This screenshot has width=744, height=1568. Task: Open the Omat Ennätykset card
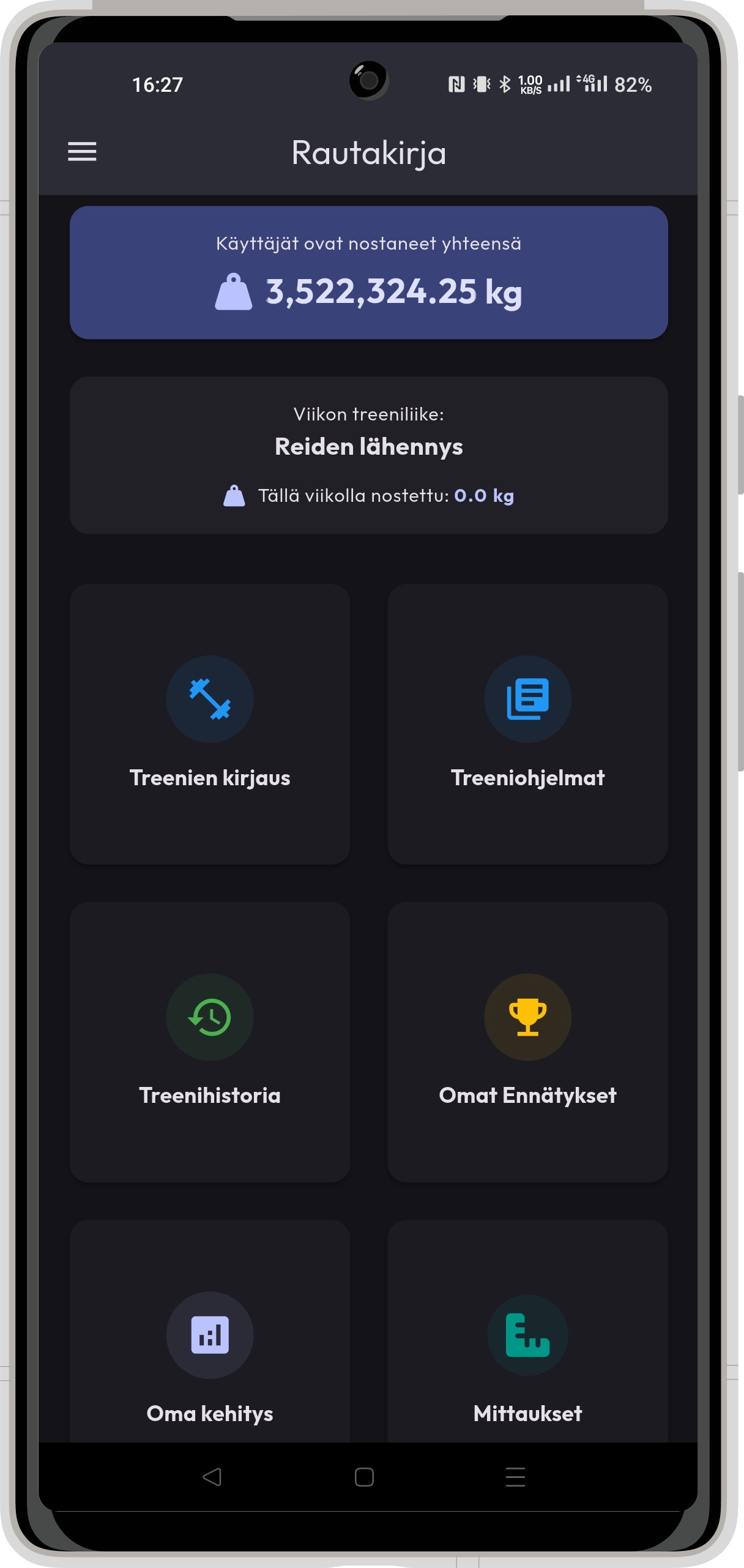[527, 1042]
